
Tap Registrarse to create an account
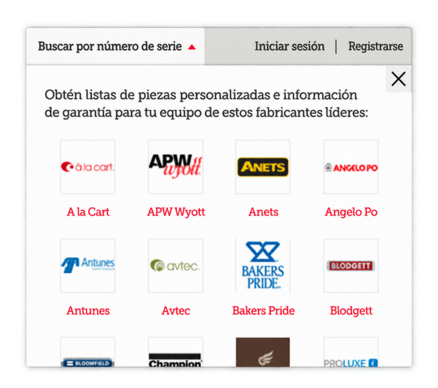coord(376,46)
